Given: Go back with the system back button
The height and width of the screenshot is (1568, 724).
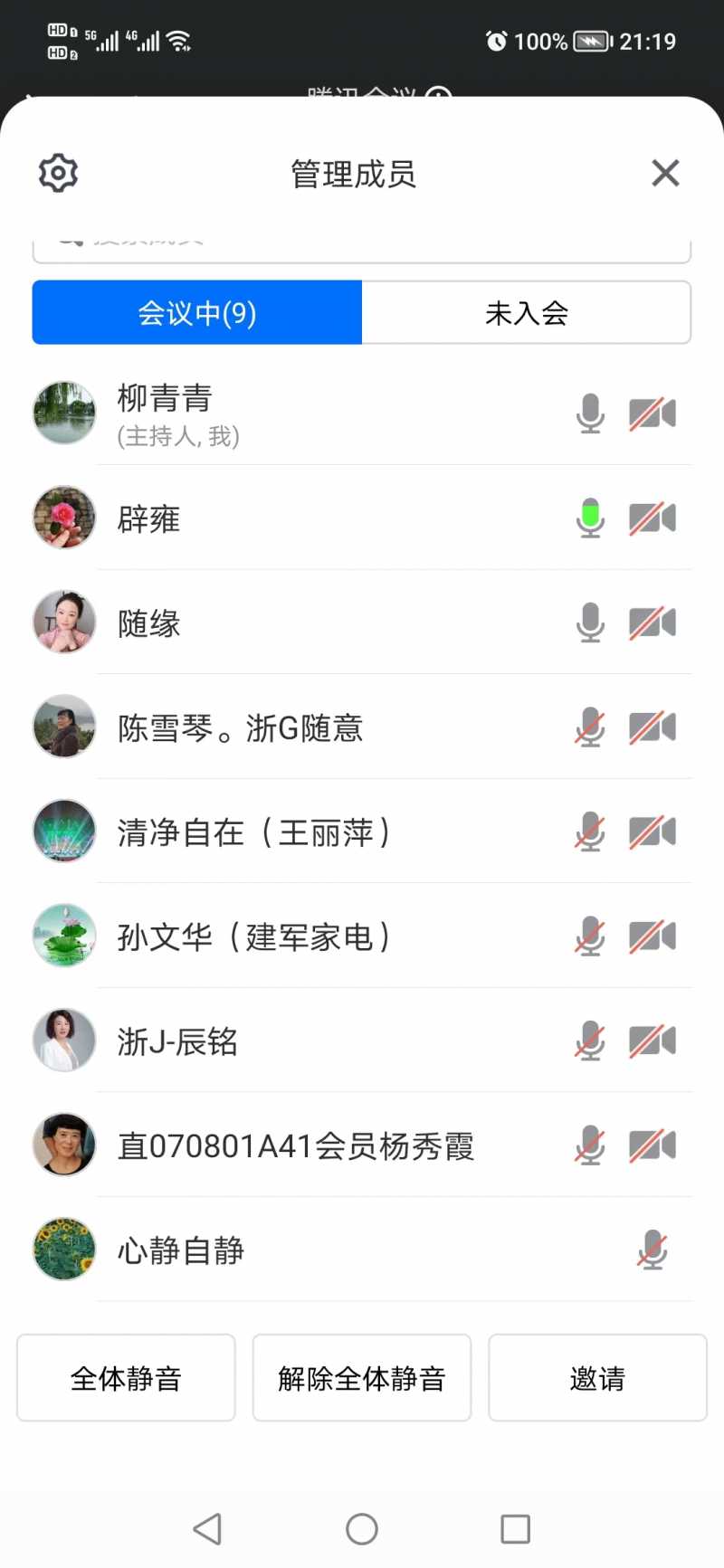Looking at the screenshot, I should coord(207,1529).
